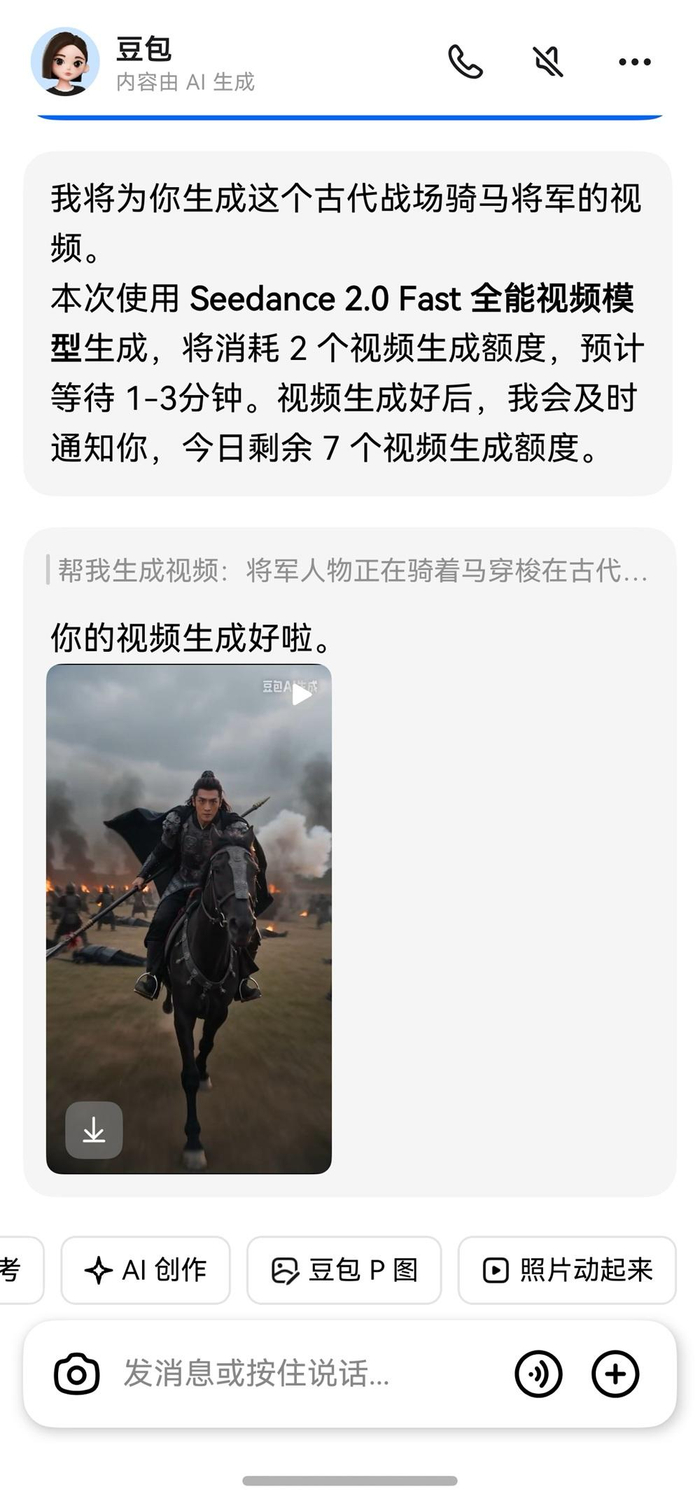This screenshot has height=1497, width=700.
Task: Start a voice call with 豆包
Action: pyautogui.click(x=465, y=62)
